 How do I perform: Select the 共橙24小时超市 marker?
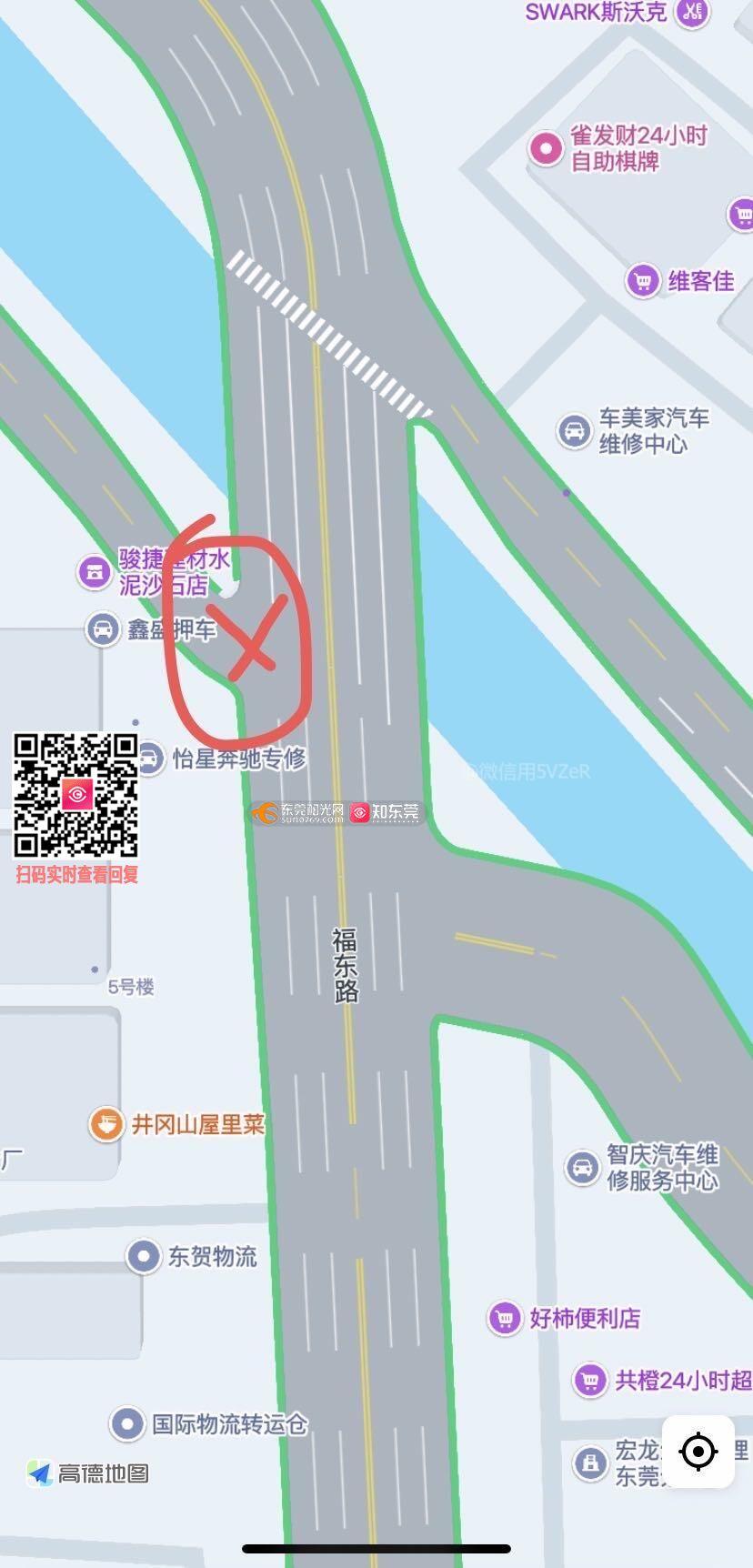[589, 1380]
